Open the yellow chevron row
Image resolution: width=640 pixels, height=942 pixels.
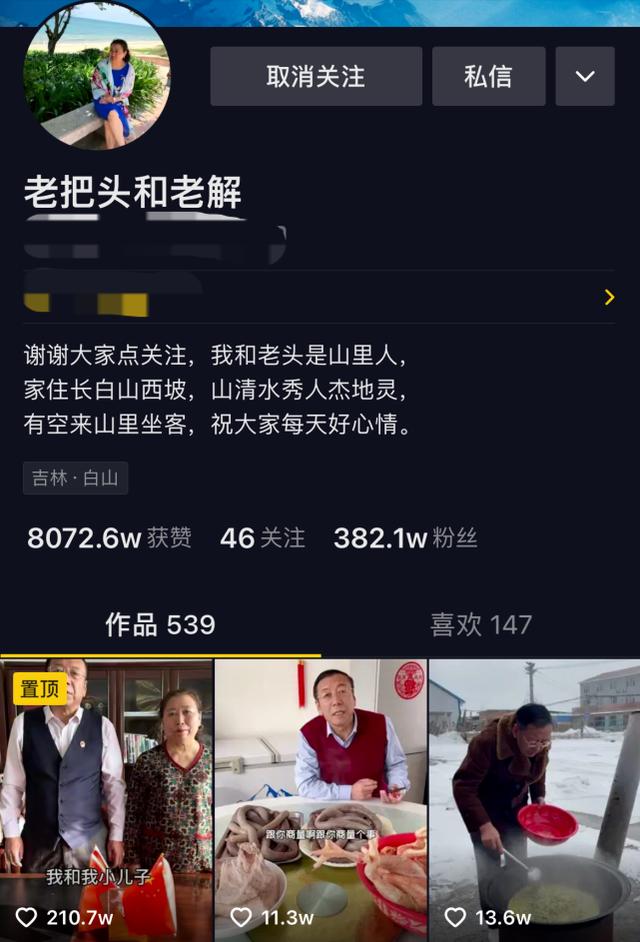[608, 297]
